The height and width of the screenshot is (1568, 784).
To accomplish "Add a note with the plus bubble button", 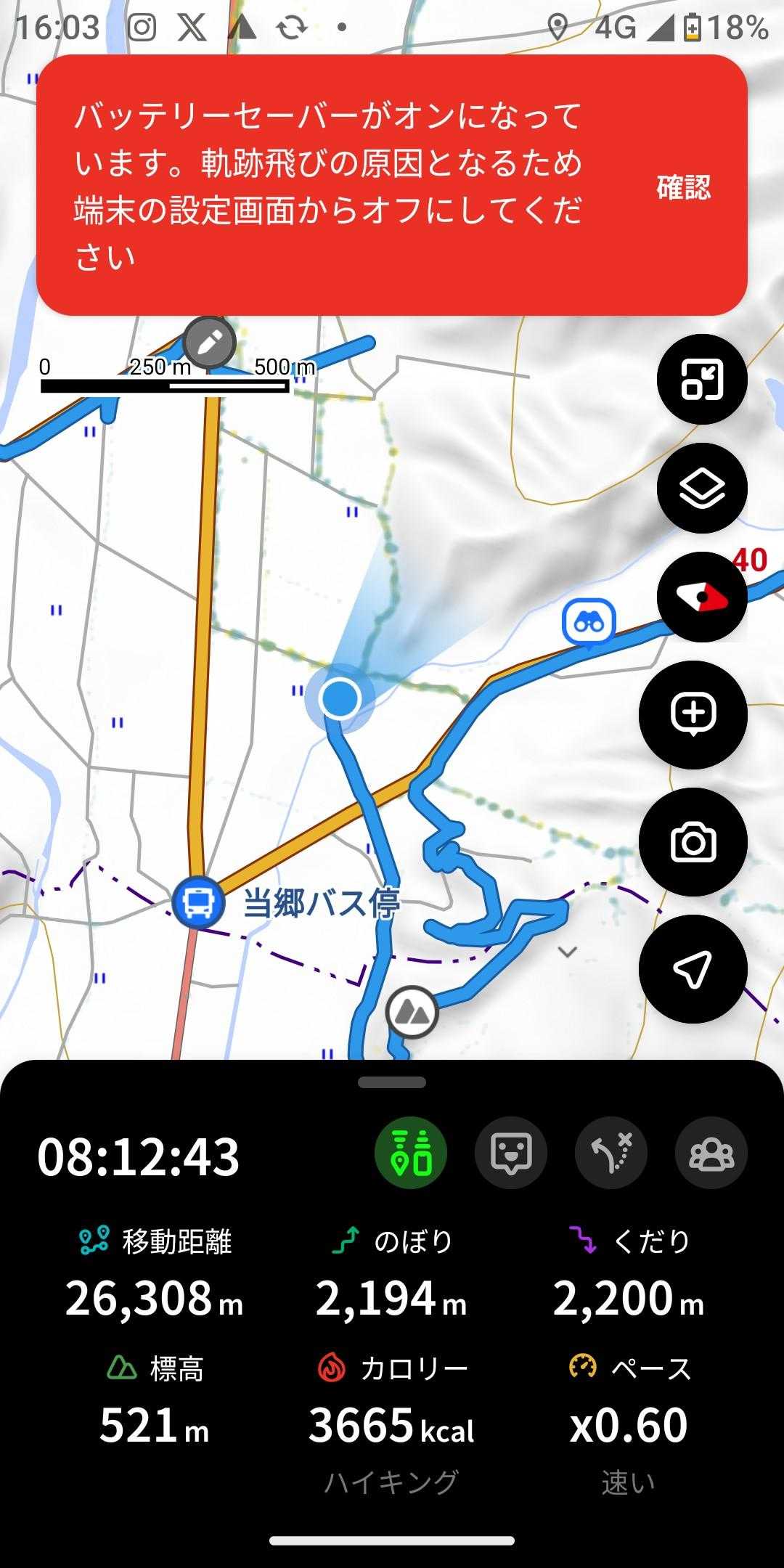I will click(x=693, y=715).
